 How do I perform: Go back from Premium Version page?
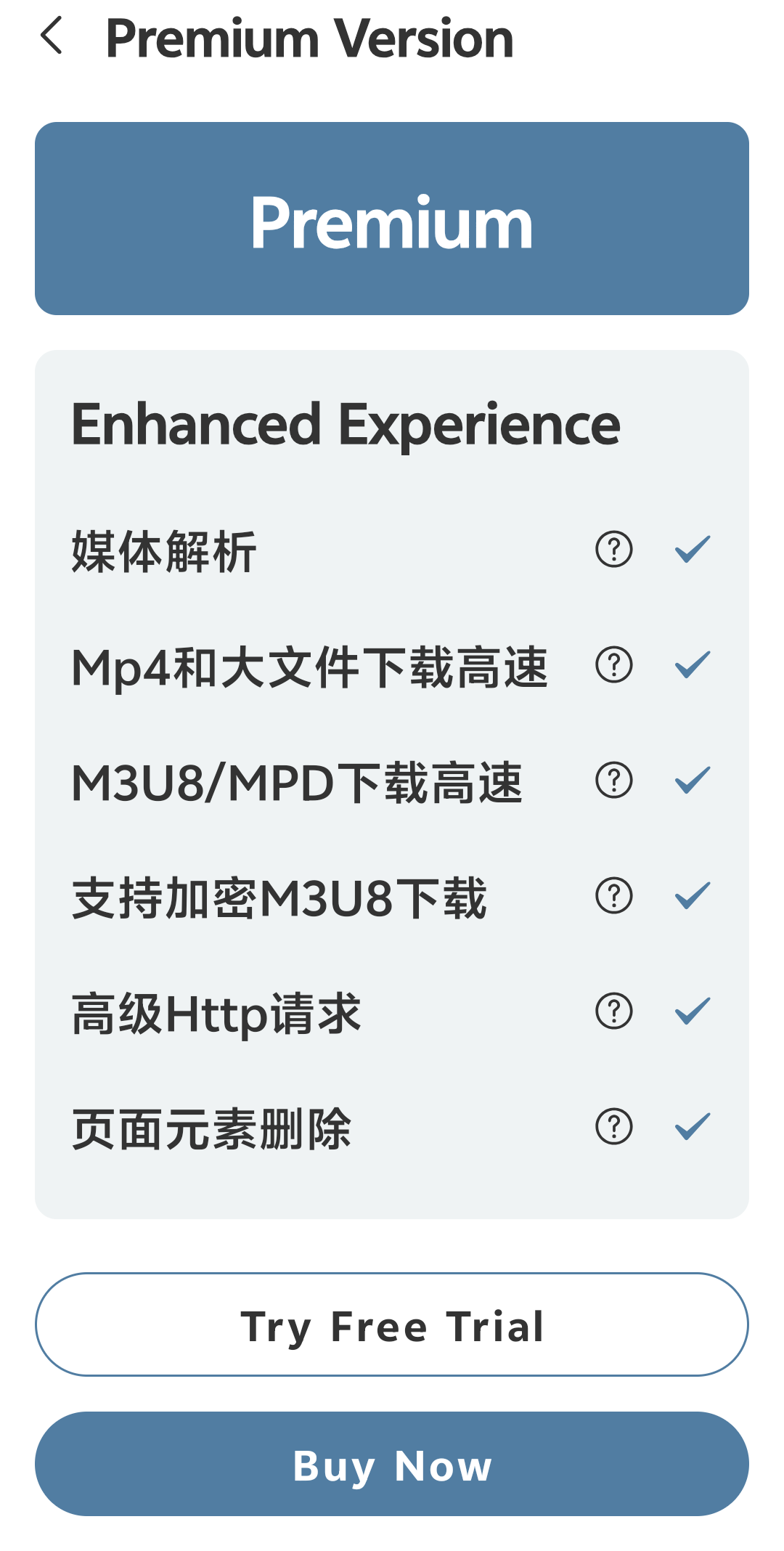[x=52, y=36]
